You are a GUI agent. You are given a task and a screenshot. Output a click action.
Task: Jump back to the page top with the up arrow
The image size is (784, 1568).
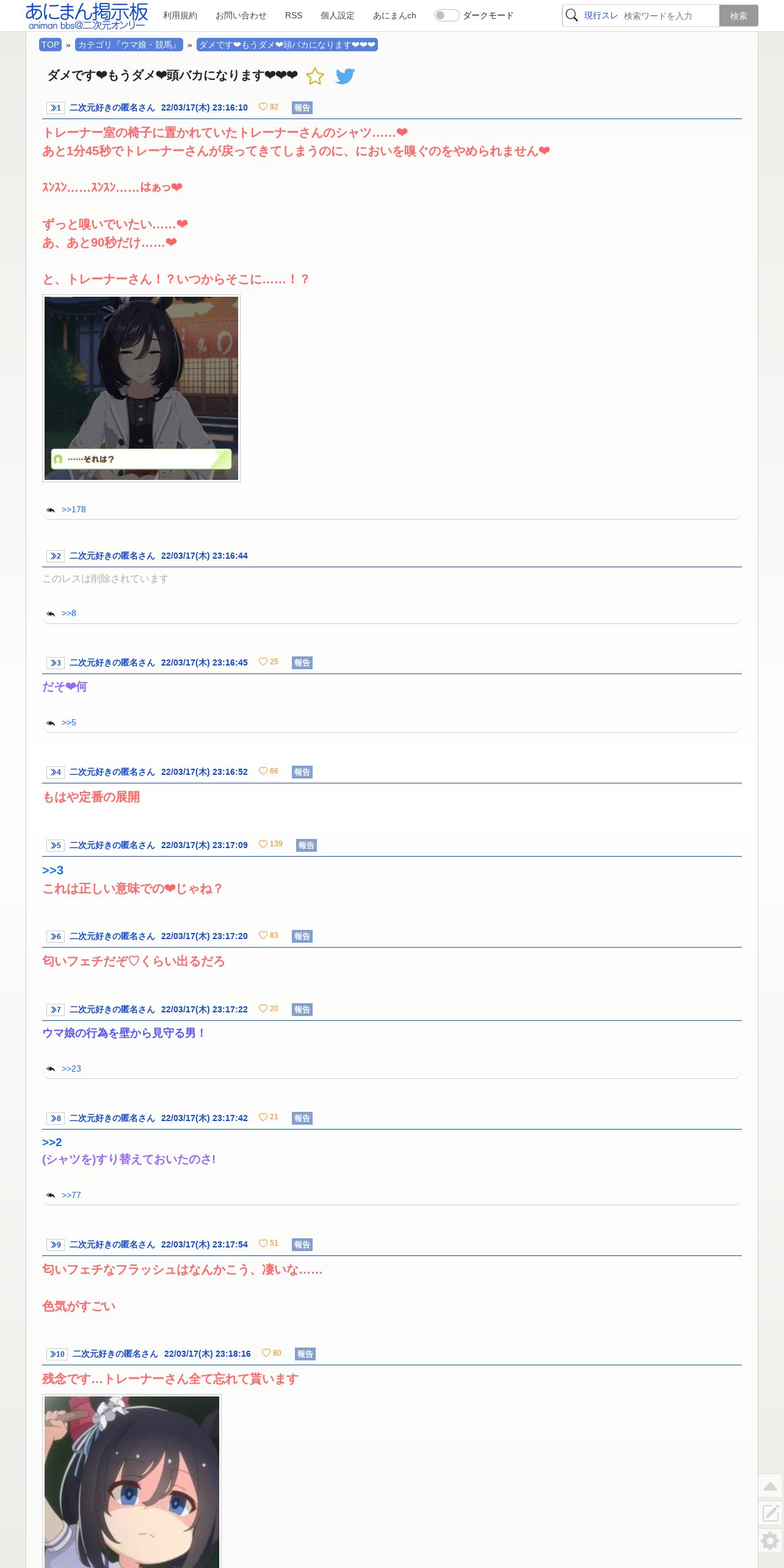[x=771, y=1486]
